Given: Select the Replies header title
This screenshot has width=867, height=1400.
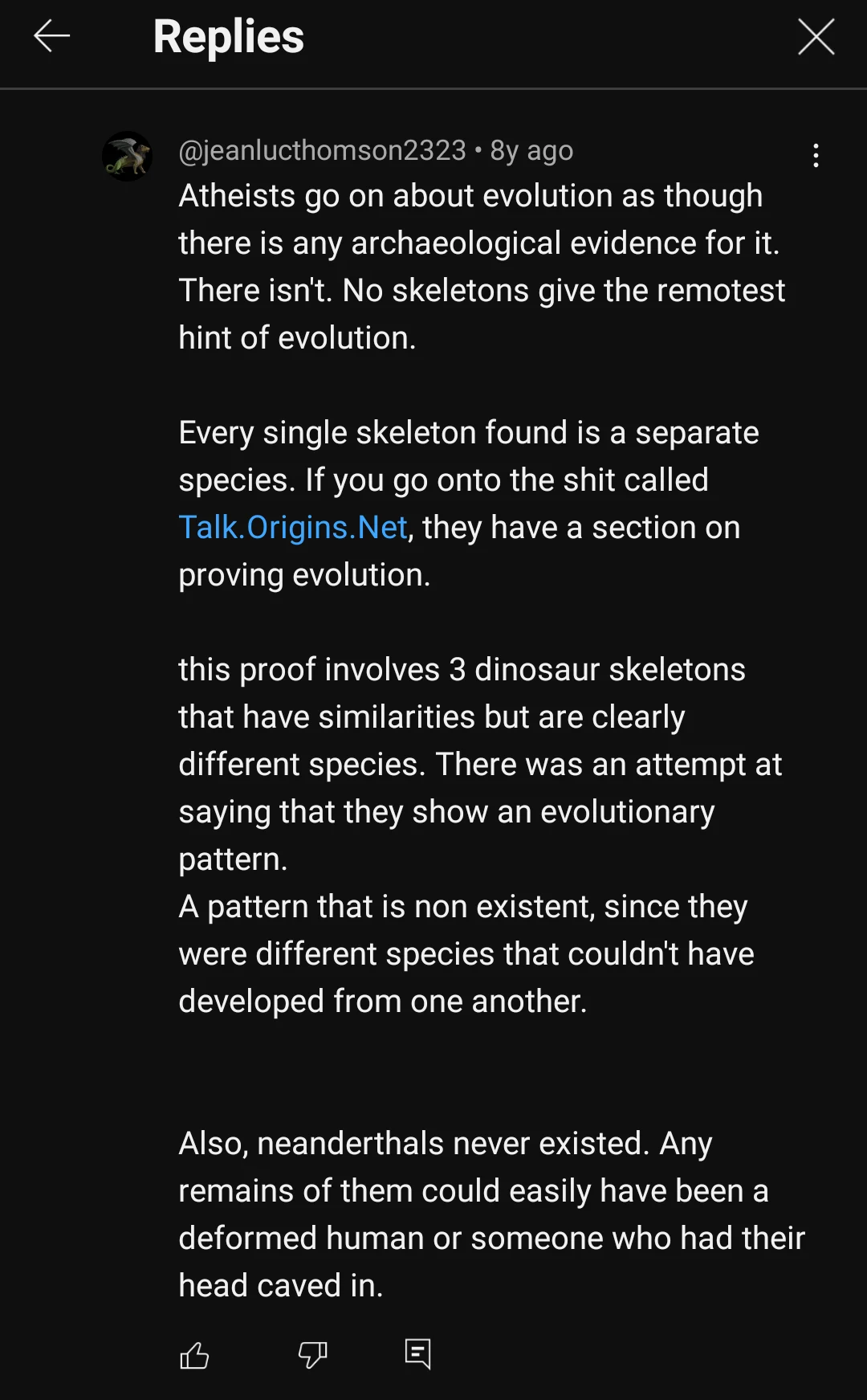Looking at the screenshot, I should [229, 36].
